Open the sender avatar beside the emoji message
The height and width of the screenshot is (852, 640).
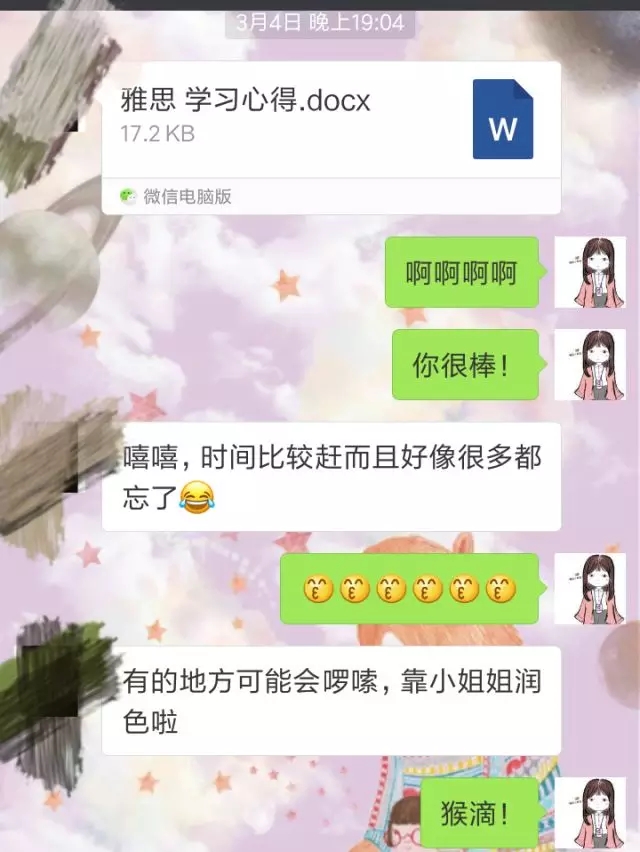coord(589,589)
